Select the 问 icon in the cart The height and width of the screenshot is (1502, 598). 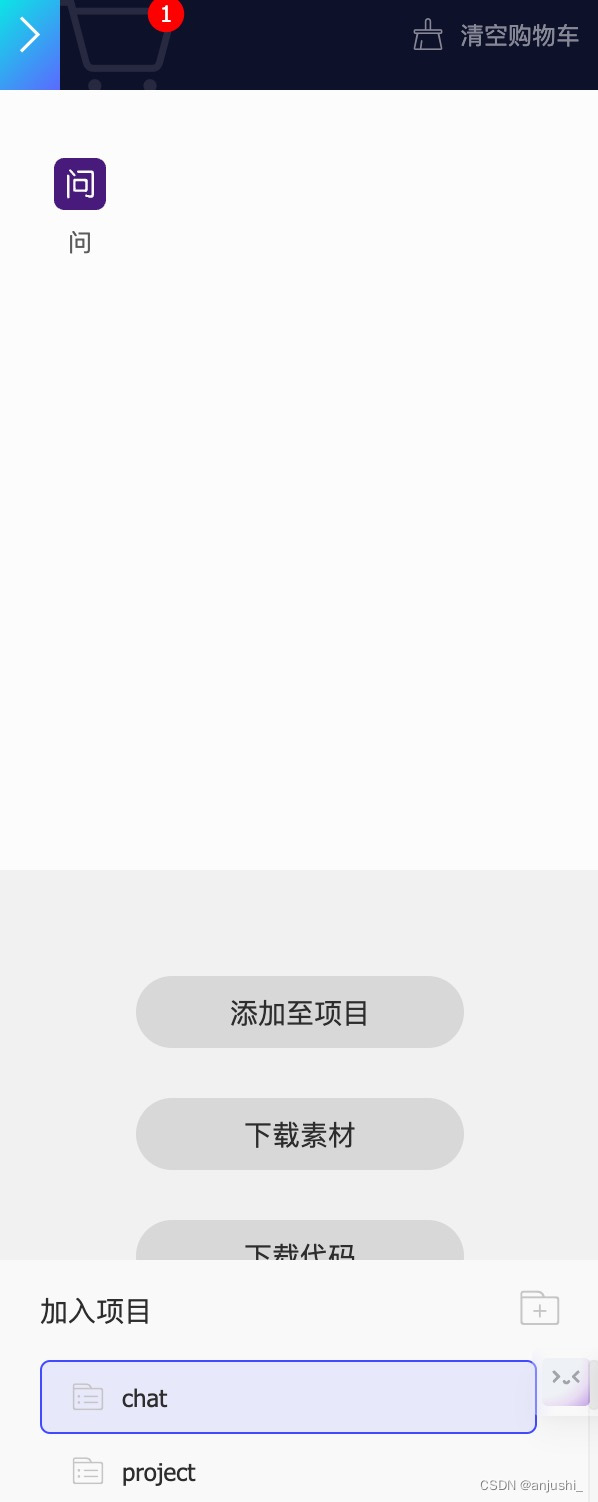[80, 184]
